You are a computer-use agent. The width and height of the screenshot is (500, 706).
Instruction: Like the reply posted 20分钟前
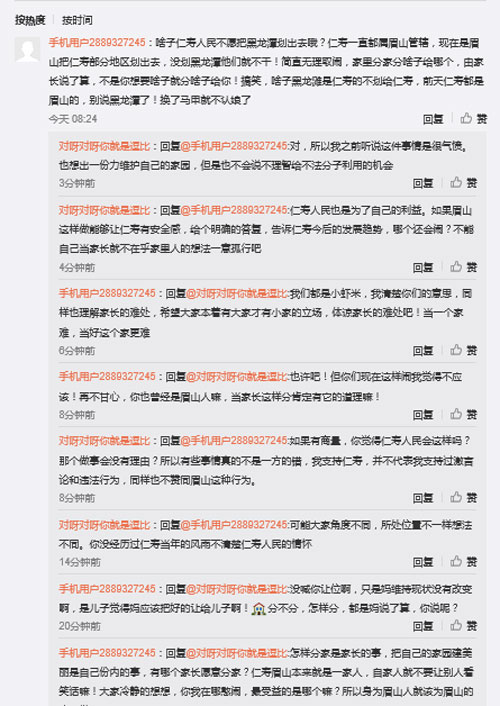coord(464,626)
